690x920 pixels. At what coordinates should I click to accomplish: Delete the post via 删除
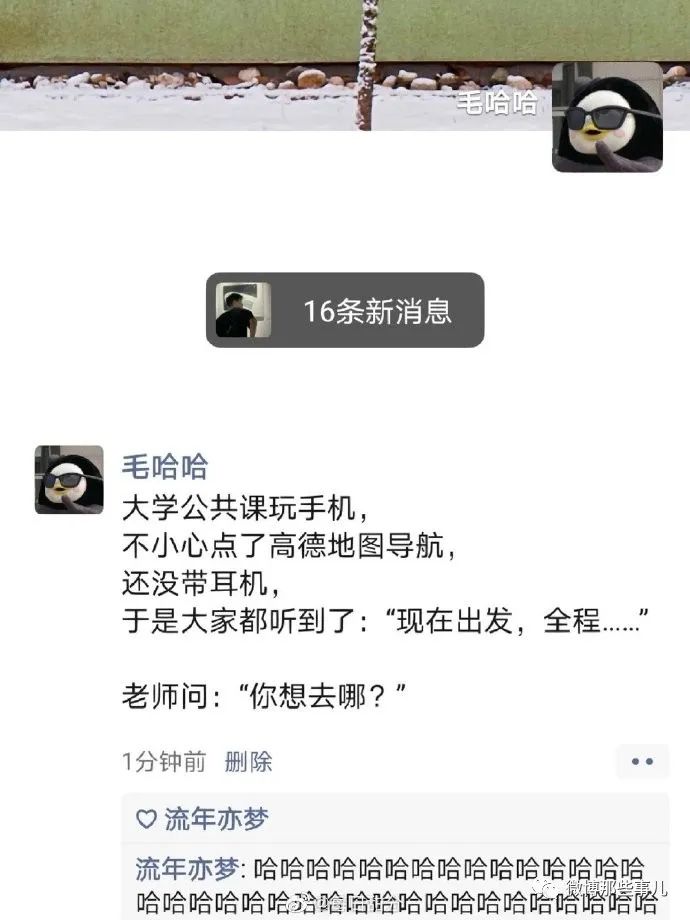coord(248,762)
